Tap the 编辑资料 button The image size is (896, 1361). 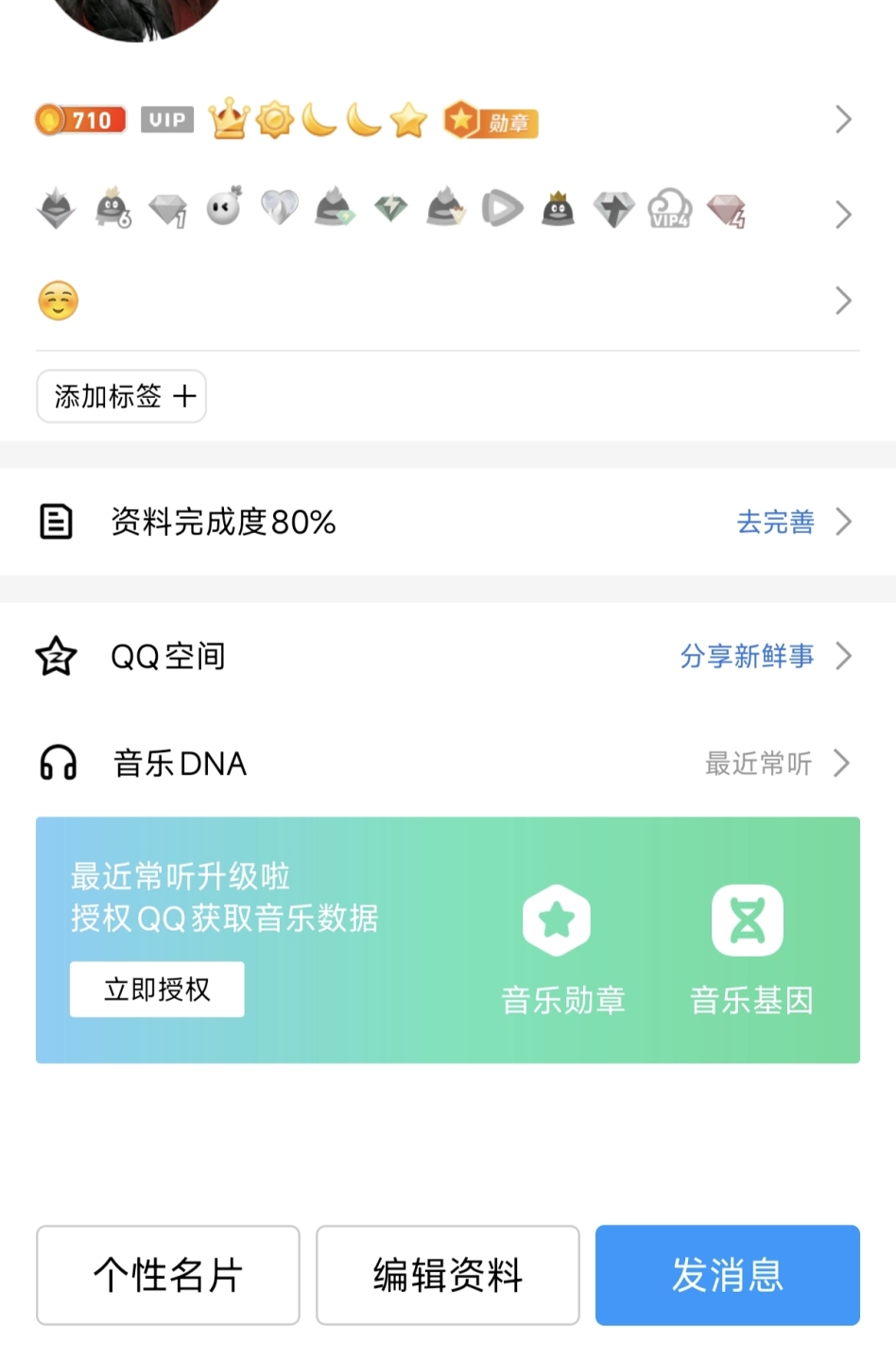pos(448,1275)
